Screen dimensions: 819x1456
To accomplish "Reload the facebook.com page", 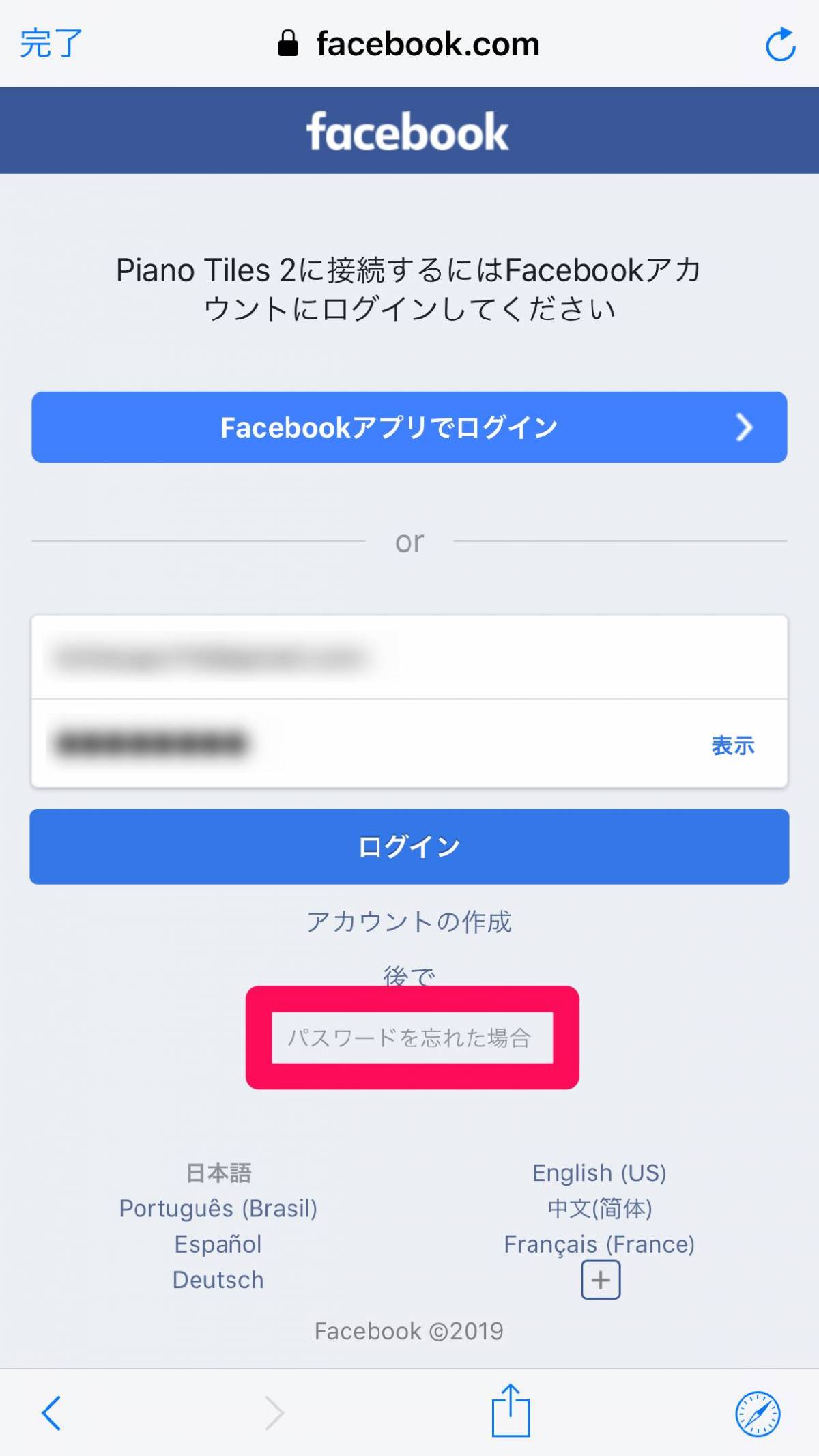I will 780,44.
